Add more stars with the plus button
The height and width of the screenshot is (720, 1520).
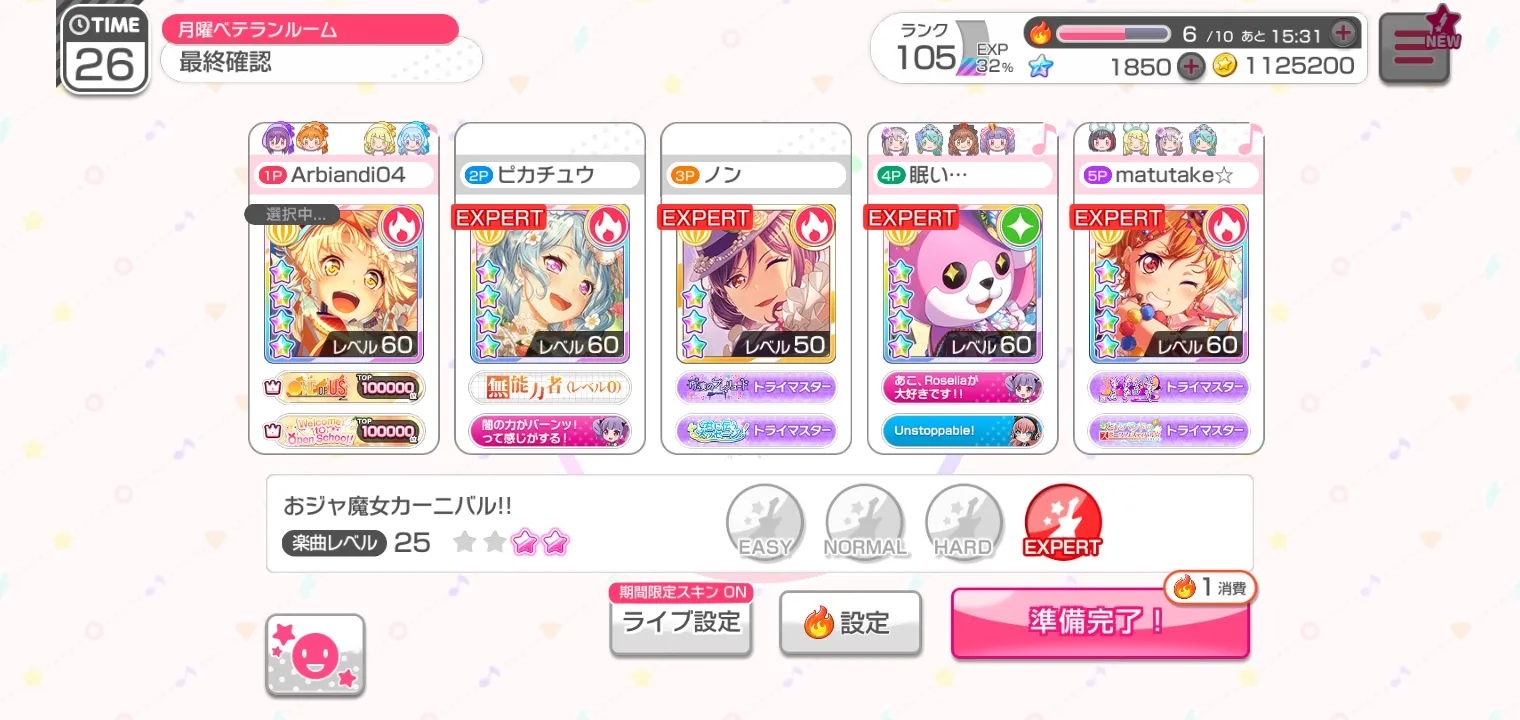click(1190, 67)
